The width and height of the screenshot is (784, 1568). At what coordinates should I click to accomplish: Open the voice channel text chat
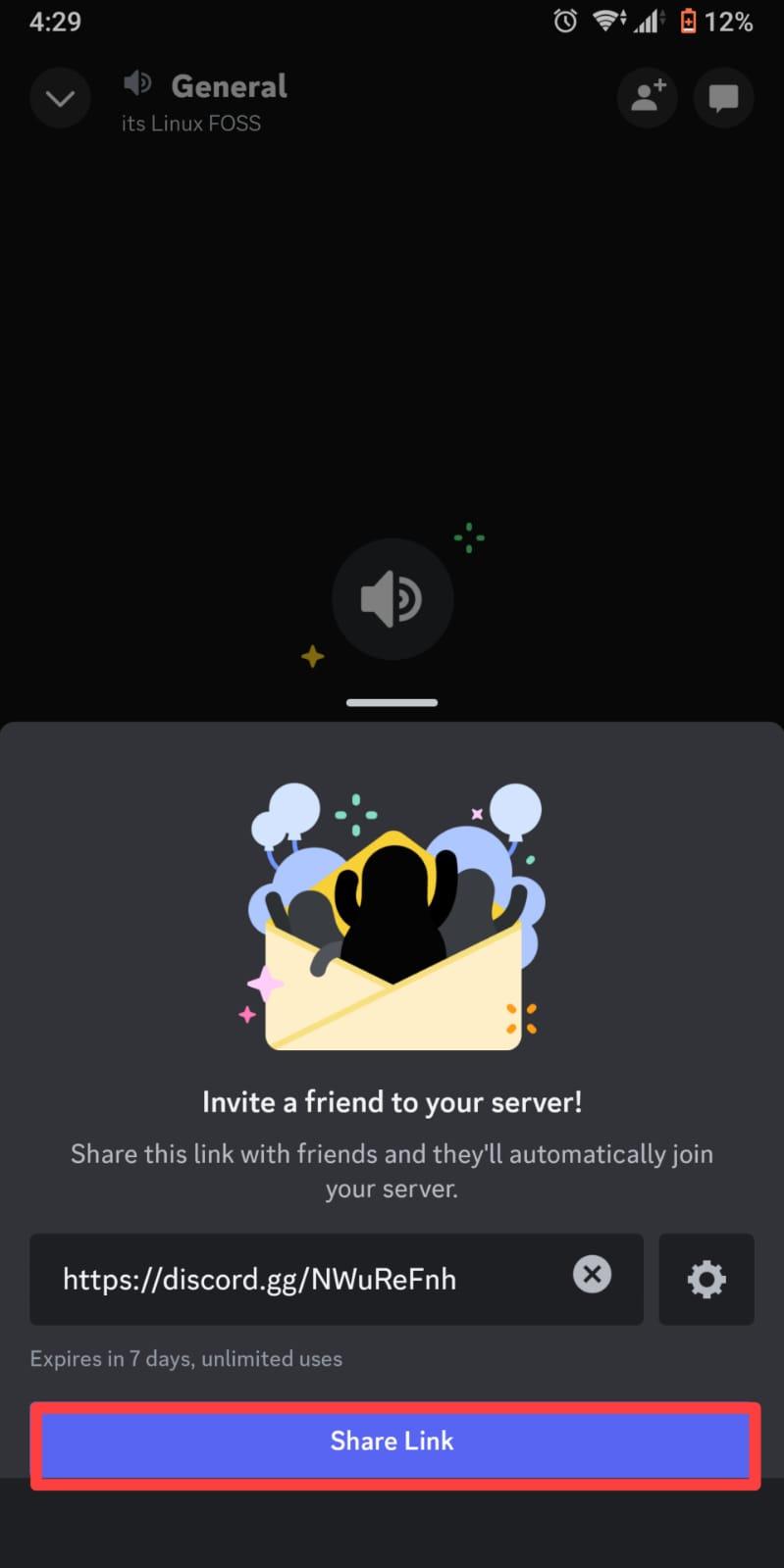point(723,97)
